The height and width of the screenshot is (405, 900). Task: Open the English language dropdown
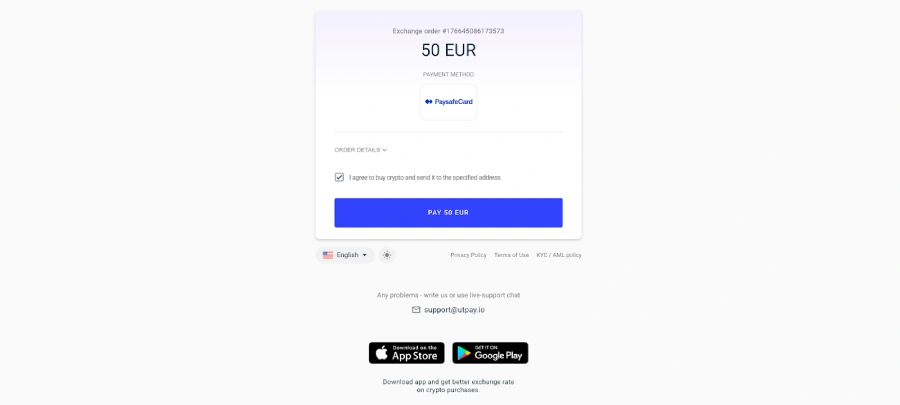(345, 255)
